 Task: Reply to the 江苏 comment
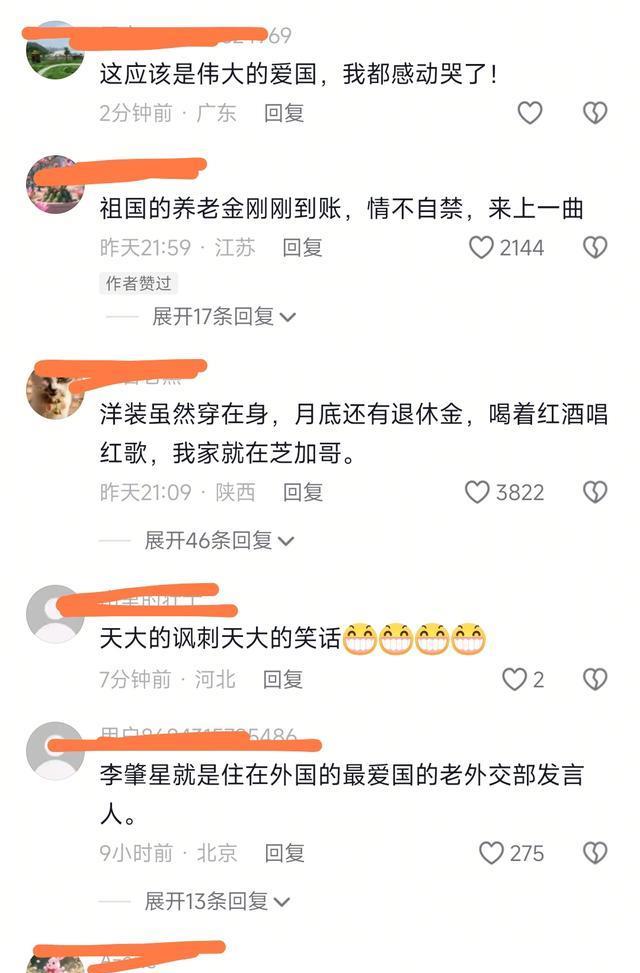coord(302,247)
